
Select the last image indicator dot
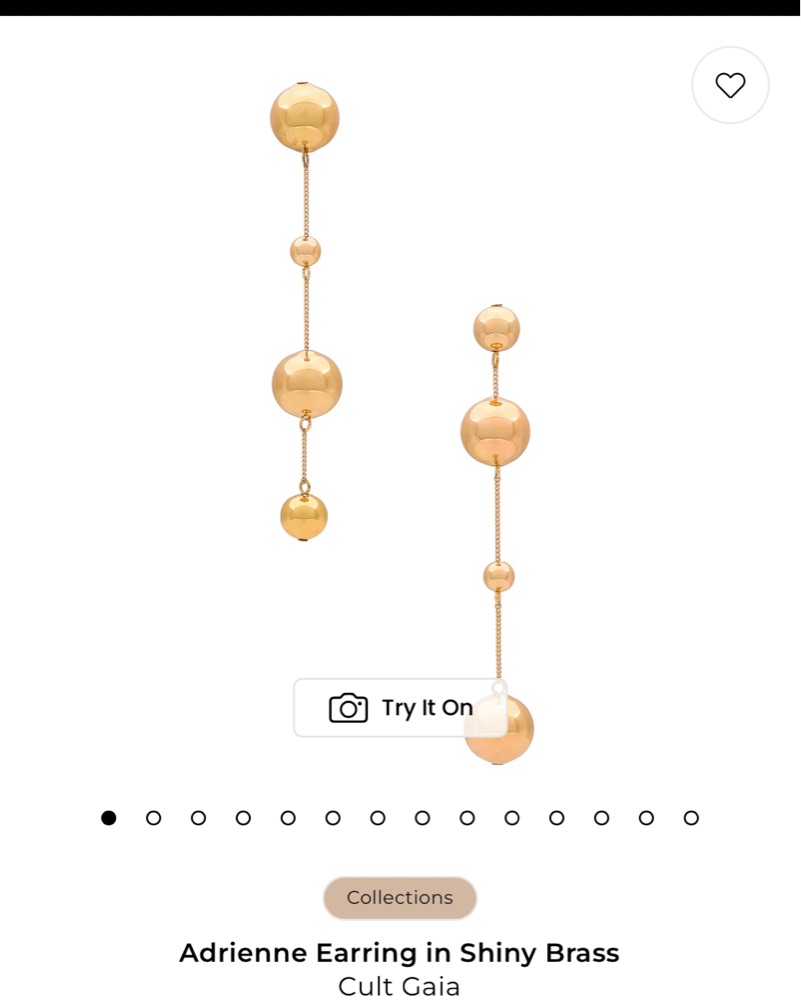tap(691, 818)
